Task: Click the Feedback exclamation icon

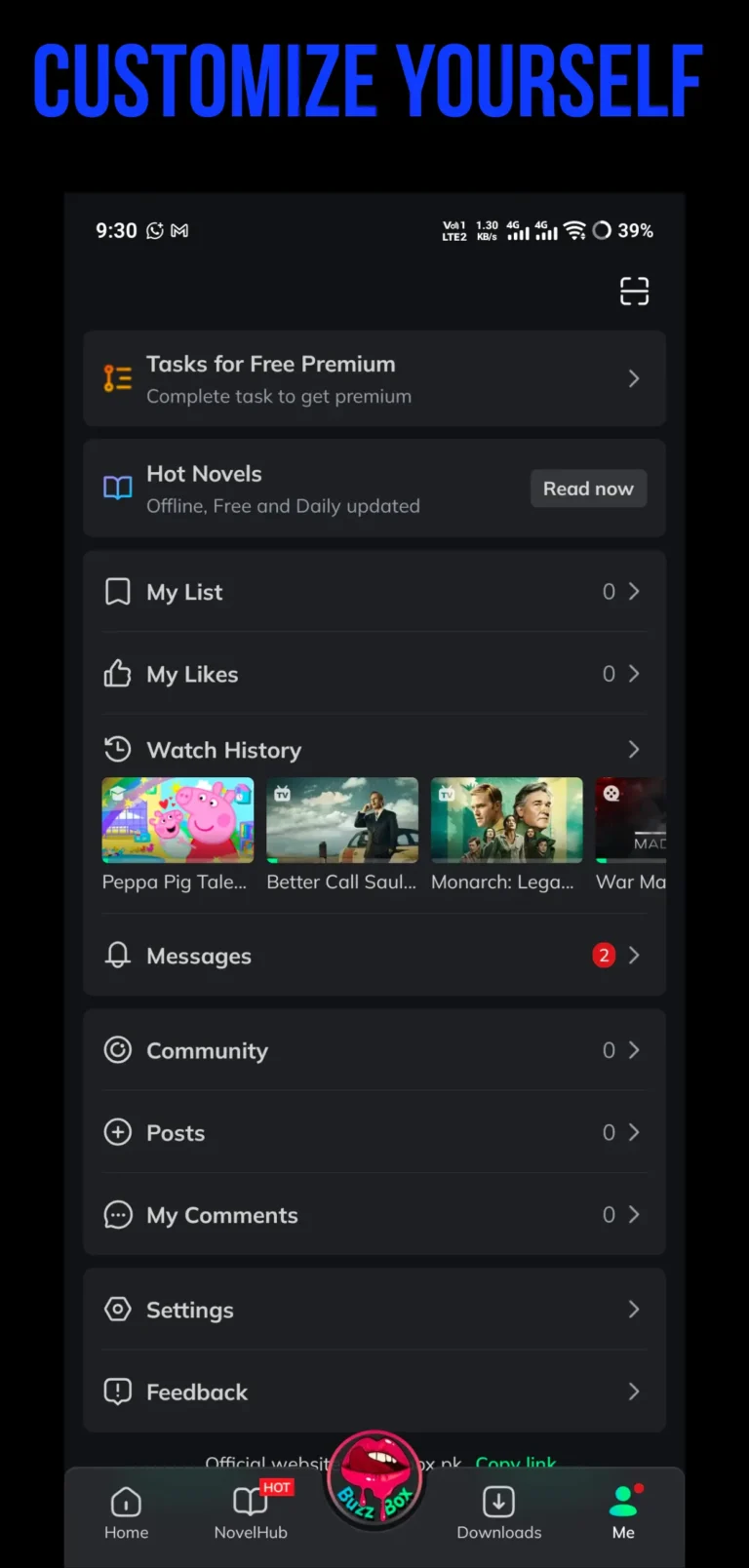Action: [x=117, y=1392]
